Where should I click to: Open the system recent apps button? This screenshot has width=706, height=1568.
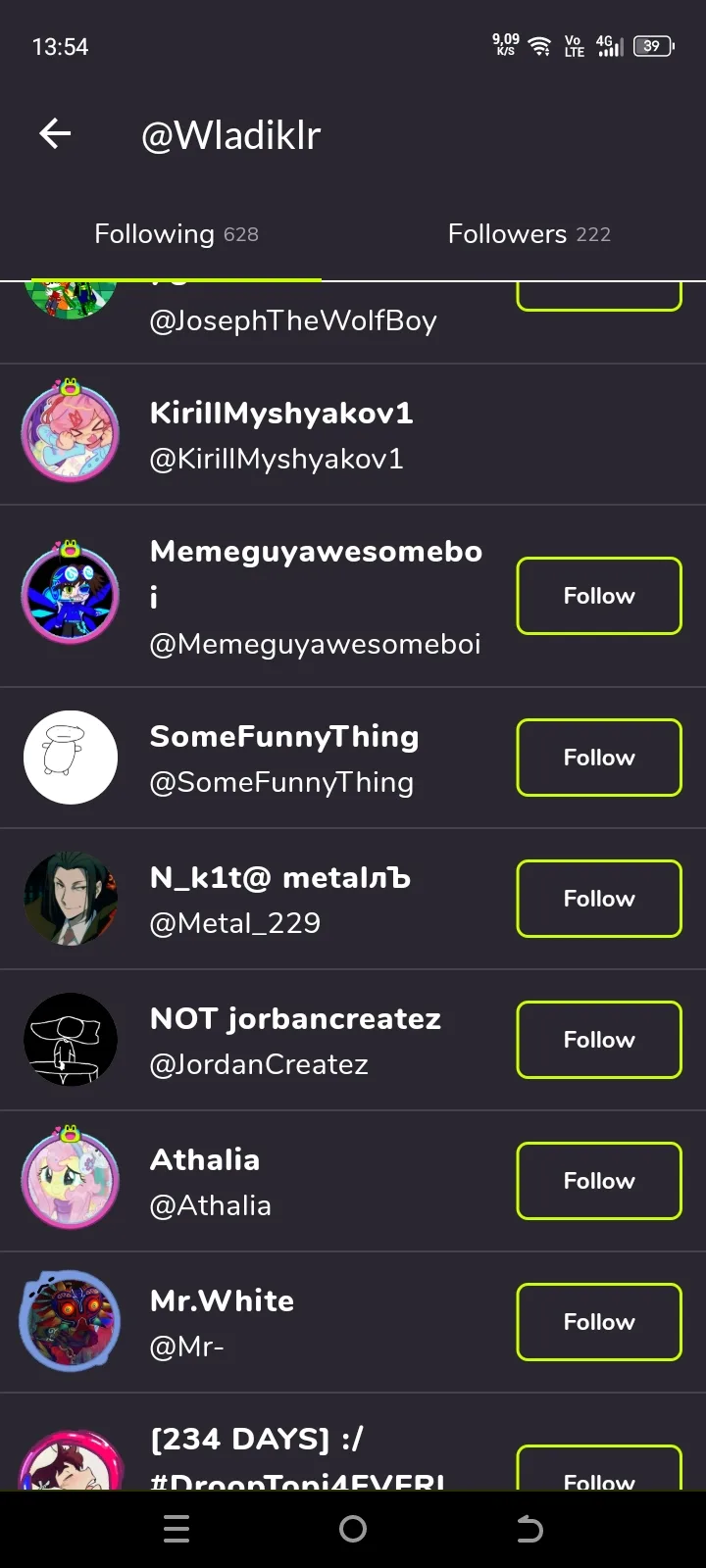(x=176, y=1529)
